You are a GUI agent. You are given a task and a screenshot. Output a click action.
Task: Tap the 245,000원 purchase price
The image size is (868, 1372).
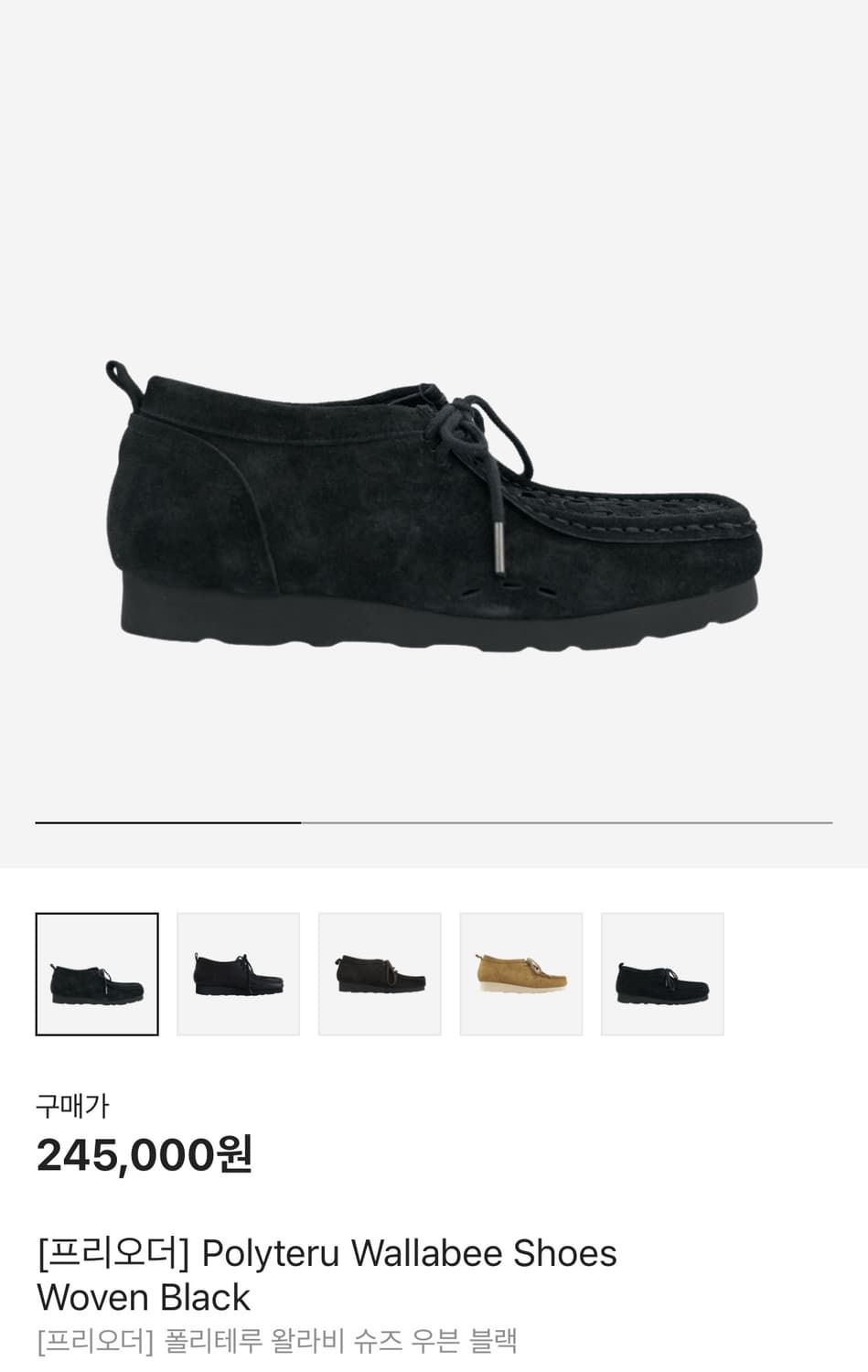(146, 1156)
